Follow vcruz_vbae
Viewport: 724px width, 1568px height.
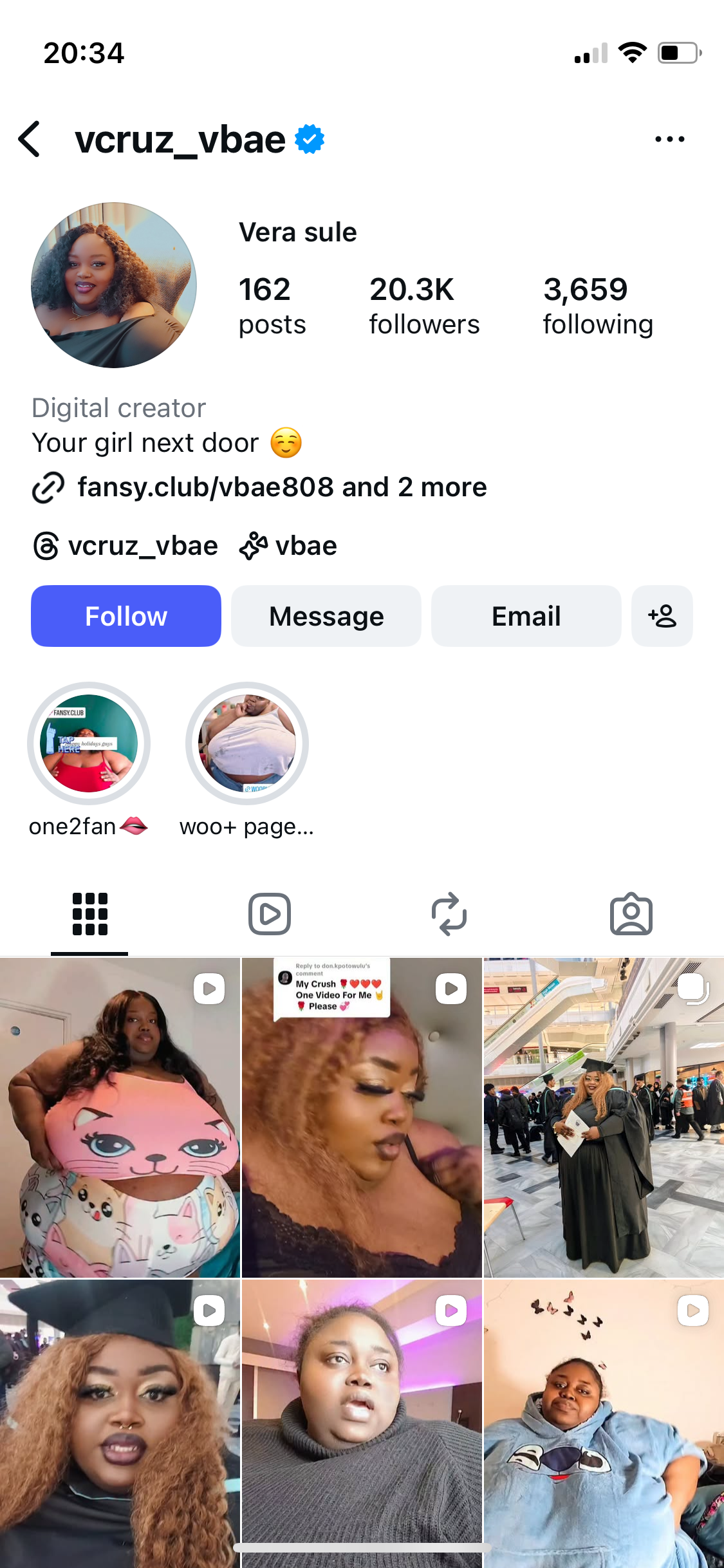click(x=126, y=616)
